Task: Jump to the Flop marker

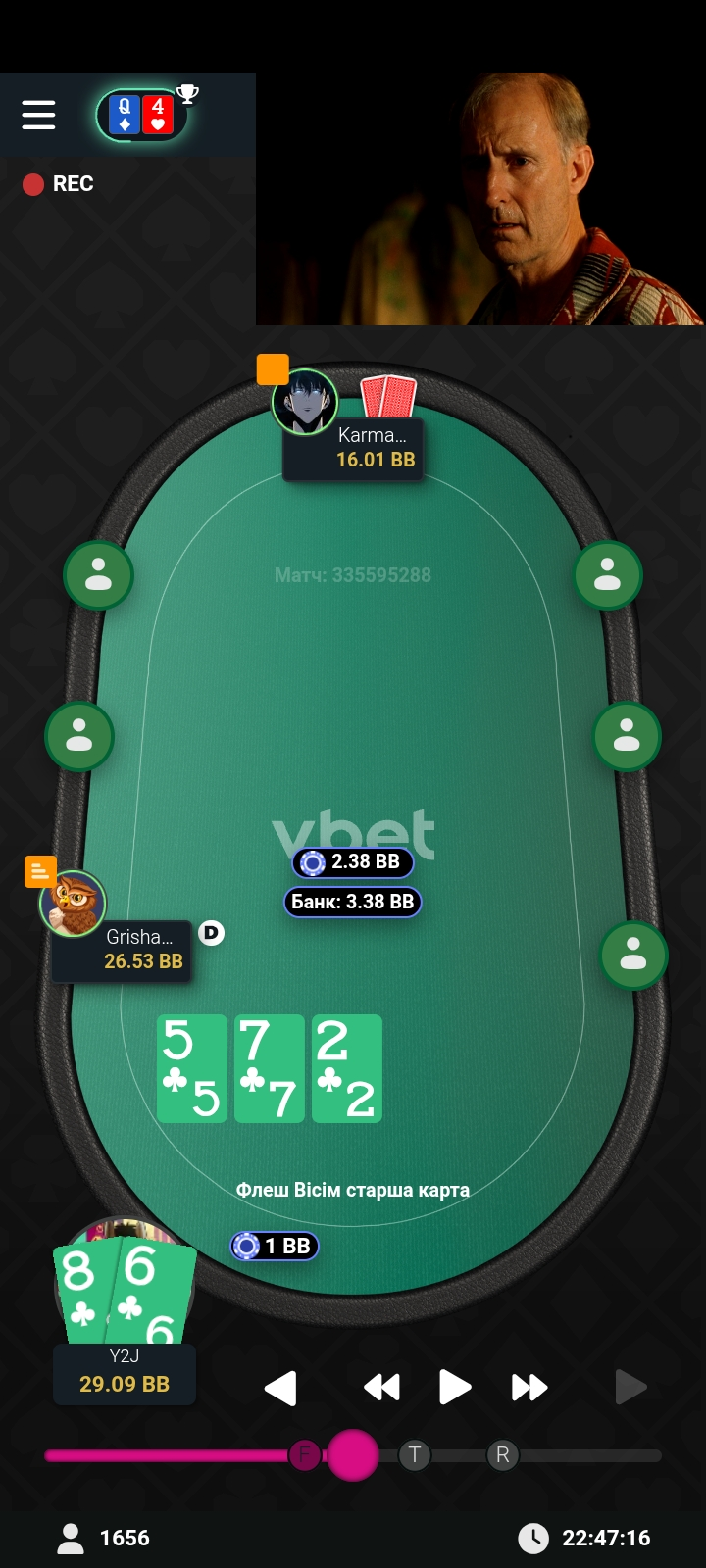Action: (x=304, y=1455)
